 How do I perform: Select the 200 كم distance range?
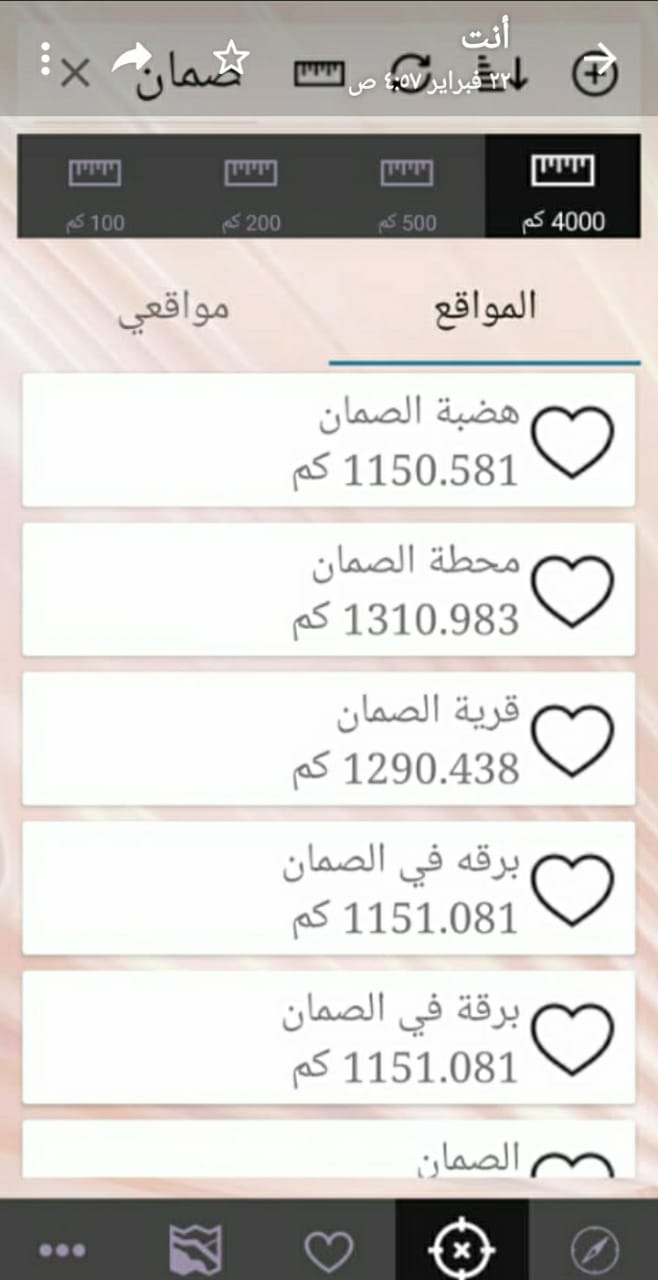(251, 187)
